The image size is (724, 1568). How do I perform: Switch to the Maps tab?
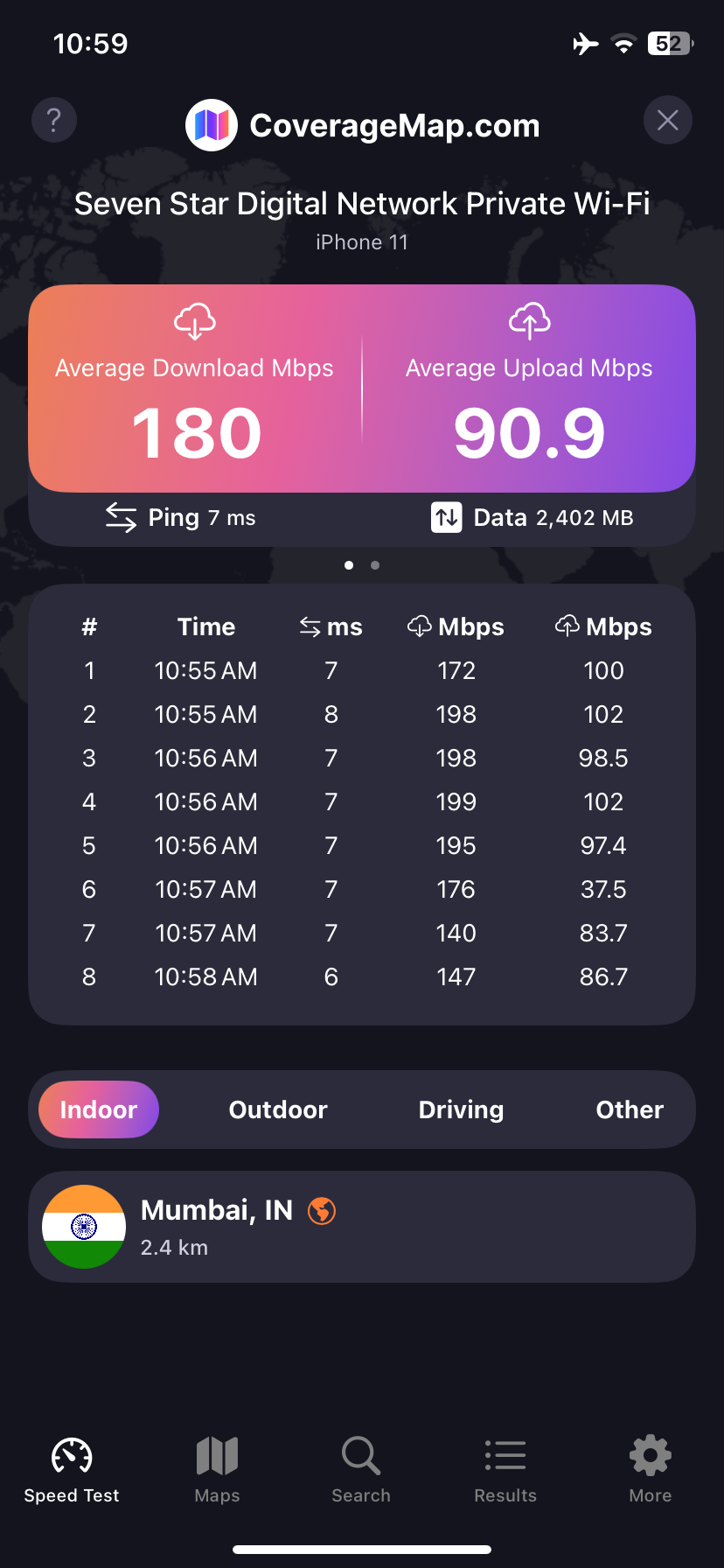[217, 1470]
